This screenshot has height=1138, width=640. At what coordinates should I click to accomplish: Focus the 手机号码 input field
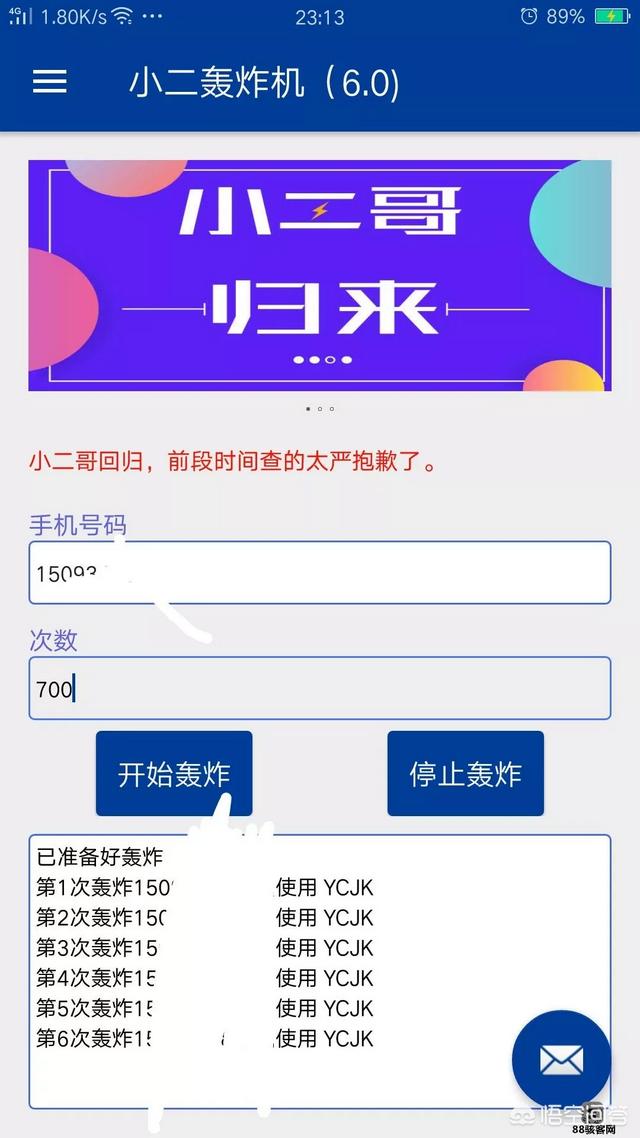(x=320, y=572)
